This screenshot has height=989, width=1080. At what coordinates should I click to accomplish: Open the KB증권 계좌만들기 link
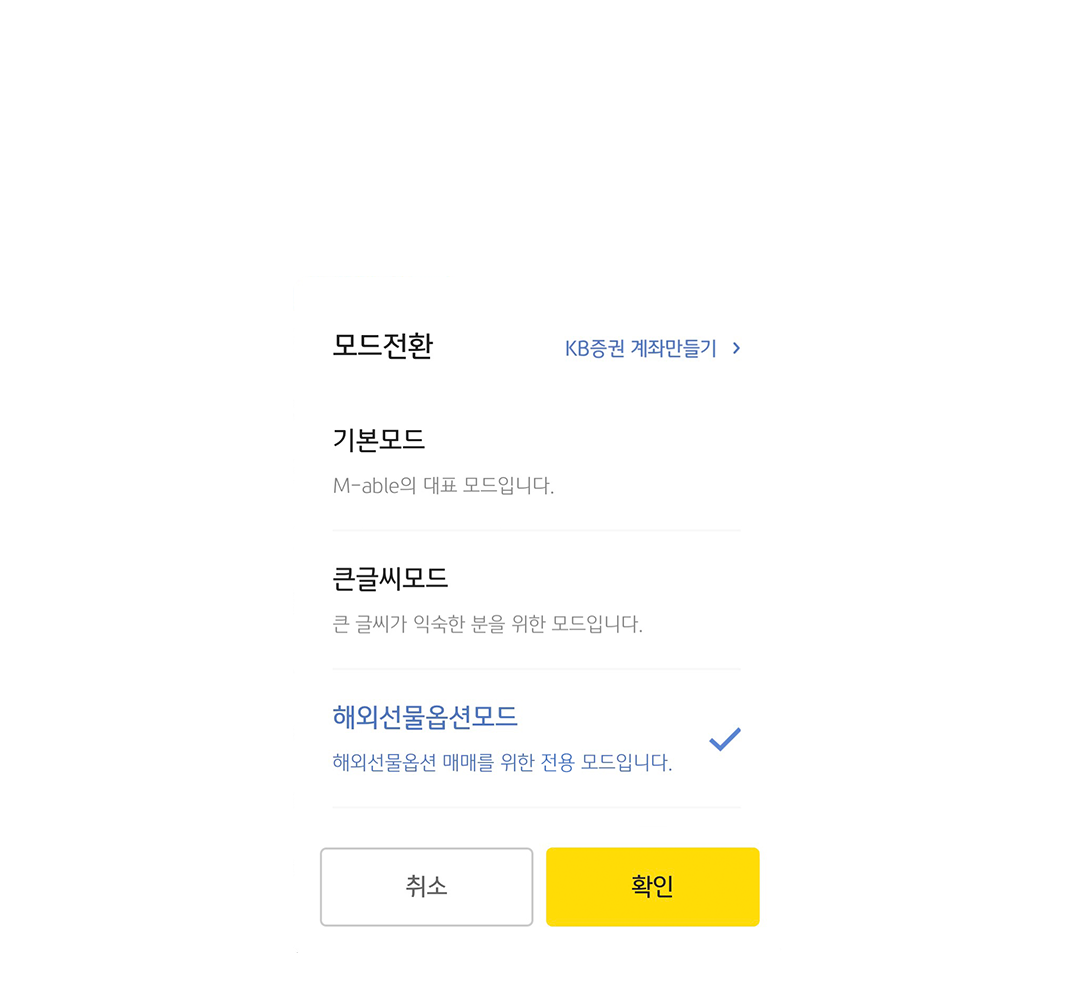pyautogui.click(x=652, y=348)
